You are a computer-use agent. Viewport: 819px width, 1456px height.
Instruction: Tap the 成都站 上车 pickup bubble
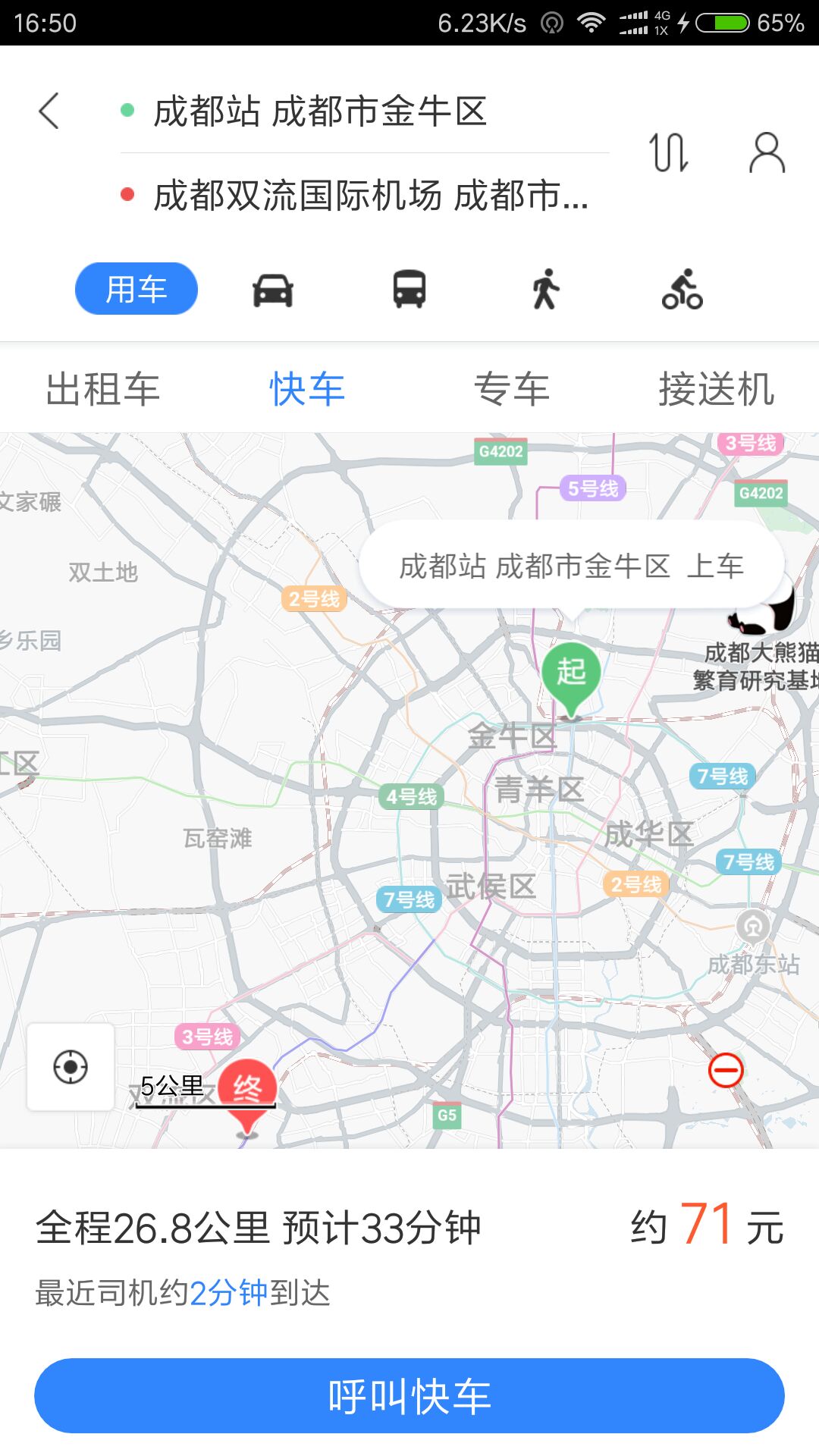572,566
